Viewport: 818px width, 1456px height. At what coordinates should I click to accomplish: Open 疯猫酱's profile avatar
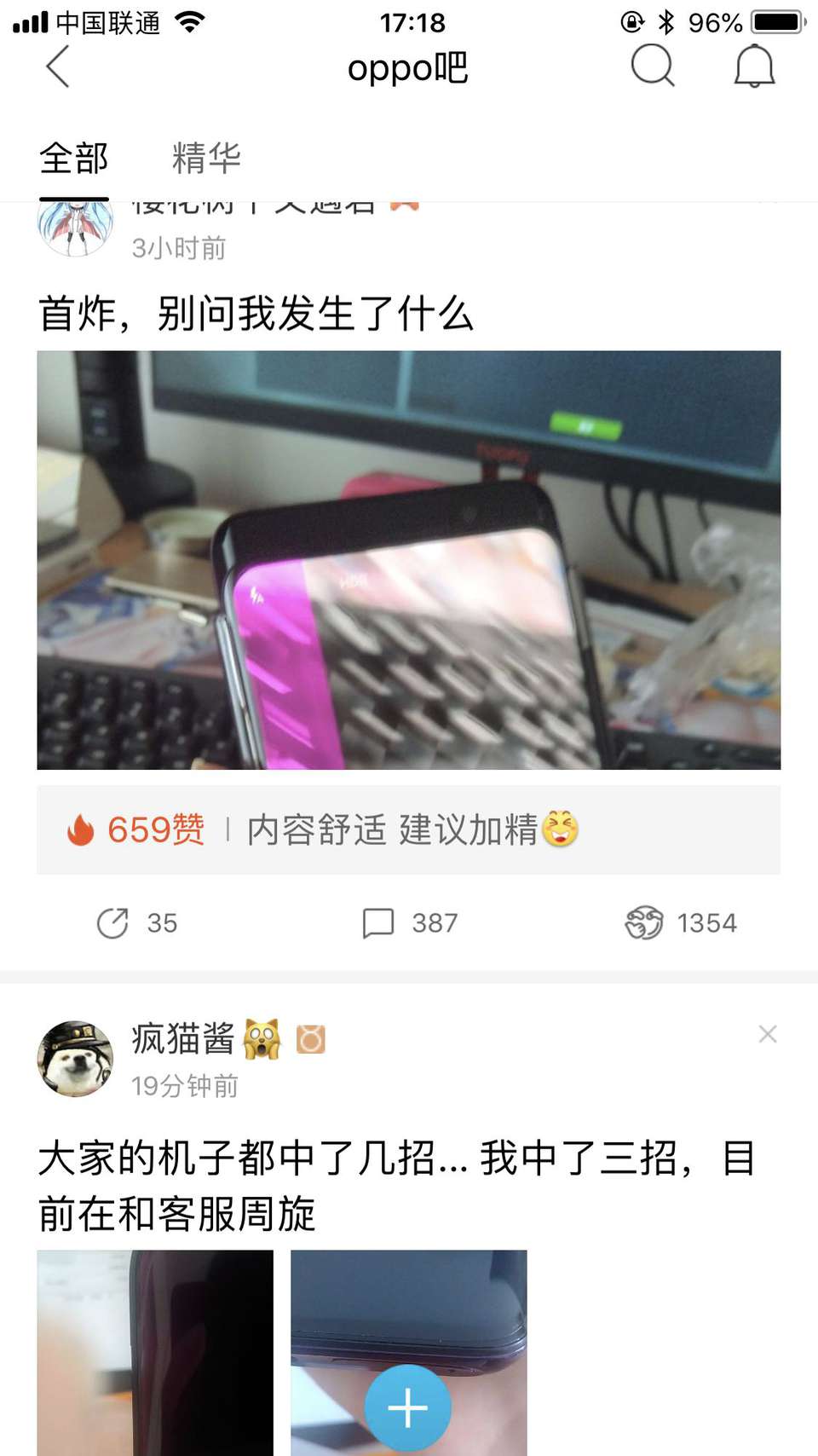tap(75, 1059)
